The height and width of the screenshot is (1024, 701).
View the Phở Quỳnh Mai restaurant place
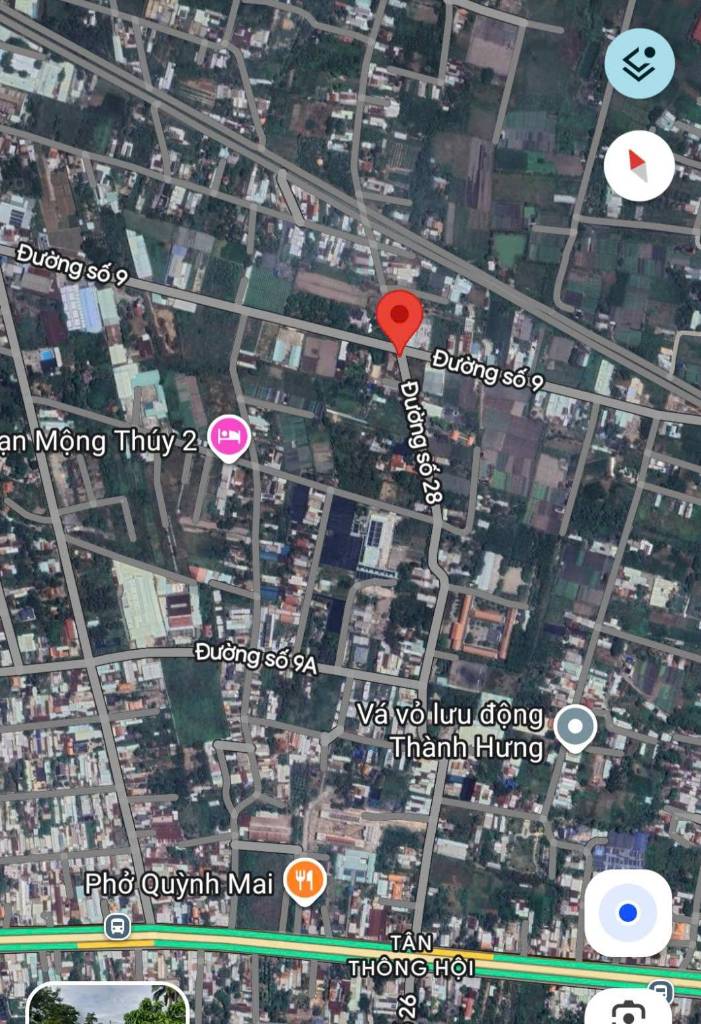click(x=304, y=881)
